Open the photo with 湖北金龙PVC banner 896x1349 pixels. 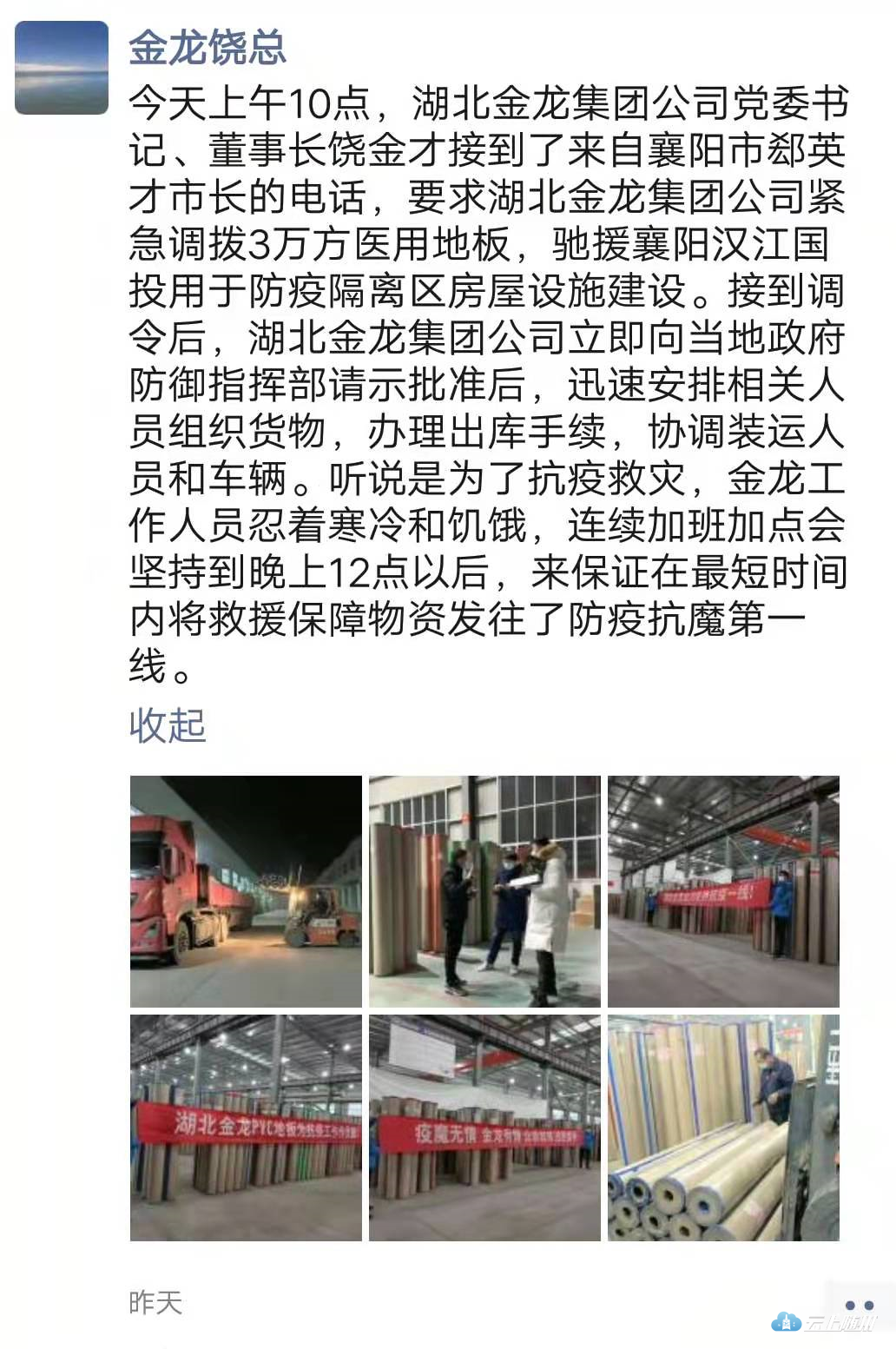(246, 1127)
